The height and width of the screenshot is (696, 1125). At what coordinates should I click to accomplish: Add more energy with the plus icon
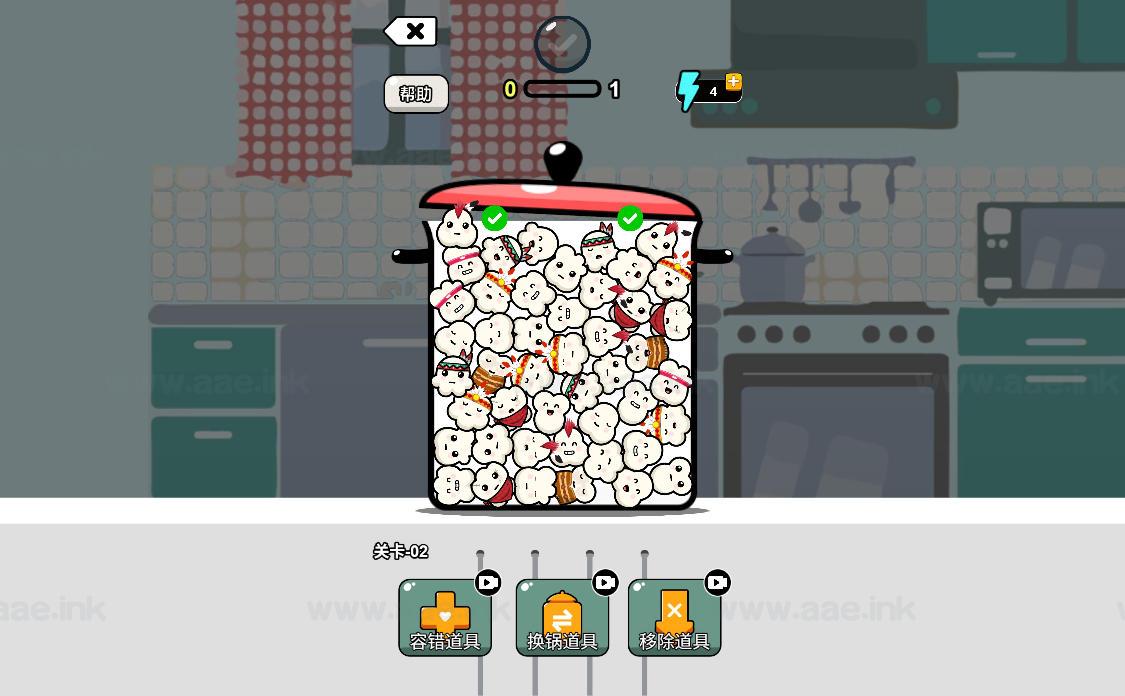pyautogui.click(x=734, y=82)
